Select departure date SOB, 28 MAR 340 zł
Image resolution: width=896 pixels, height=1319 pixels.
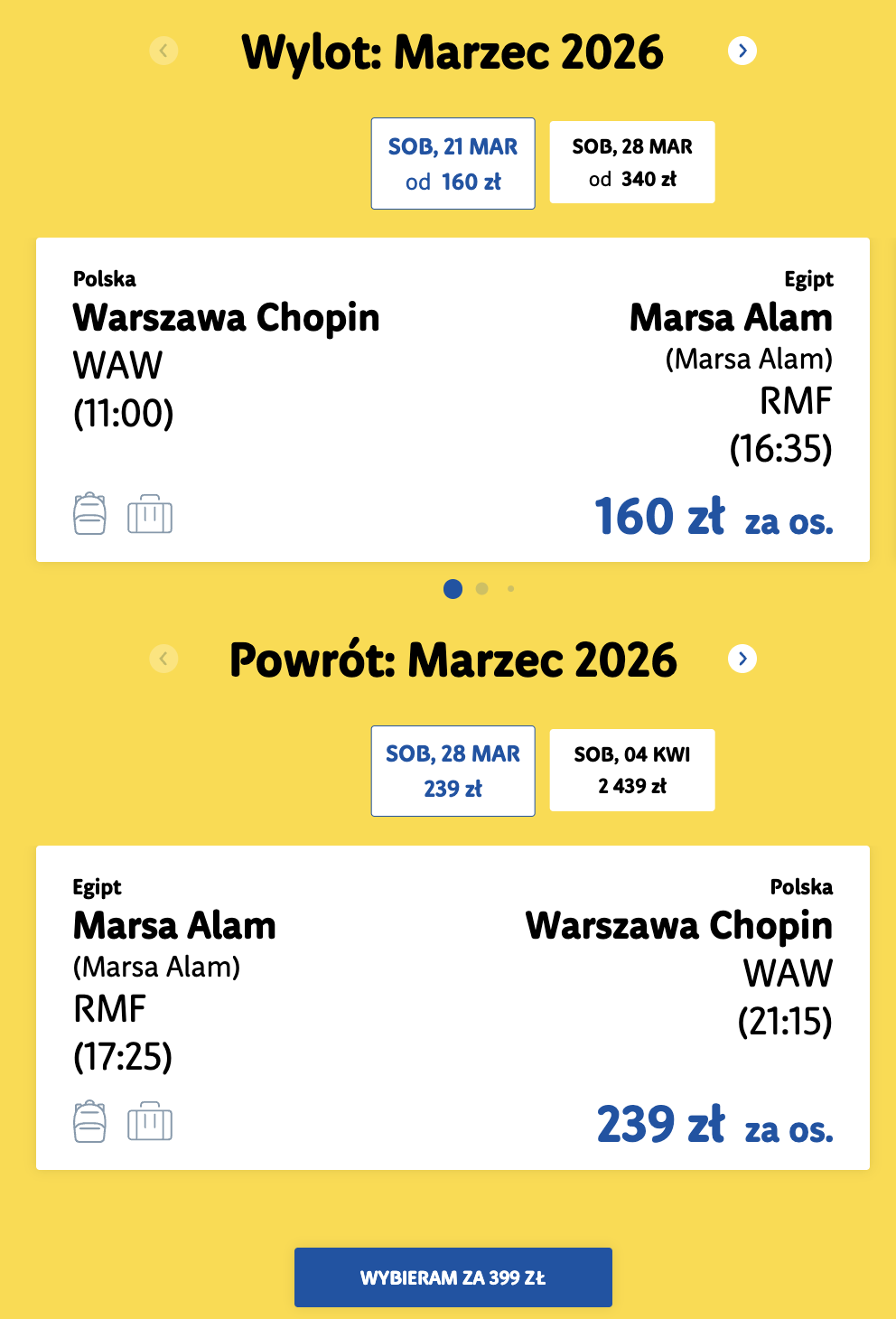click(x=632, y=163)
